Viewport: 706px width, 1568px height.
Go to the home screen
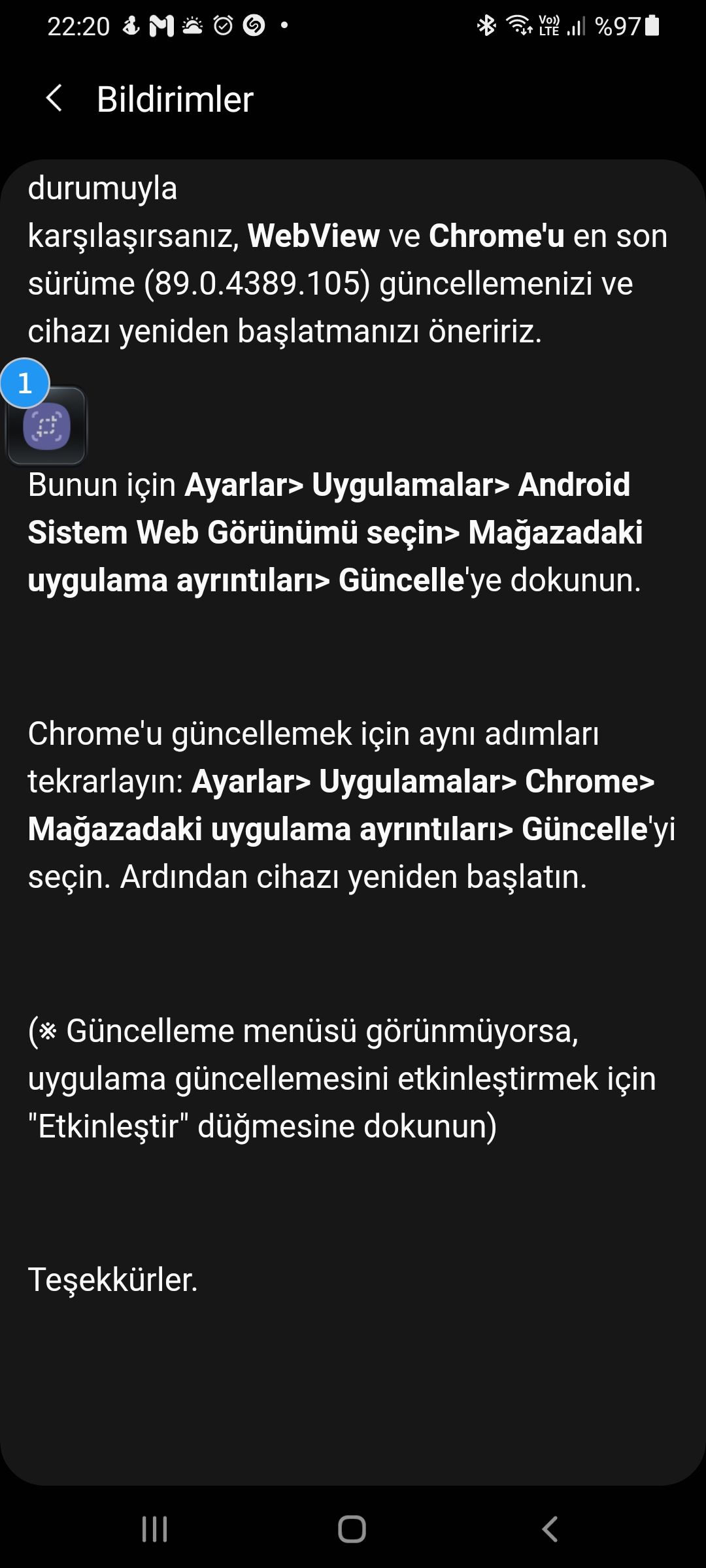click(x=352, y=1529)
